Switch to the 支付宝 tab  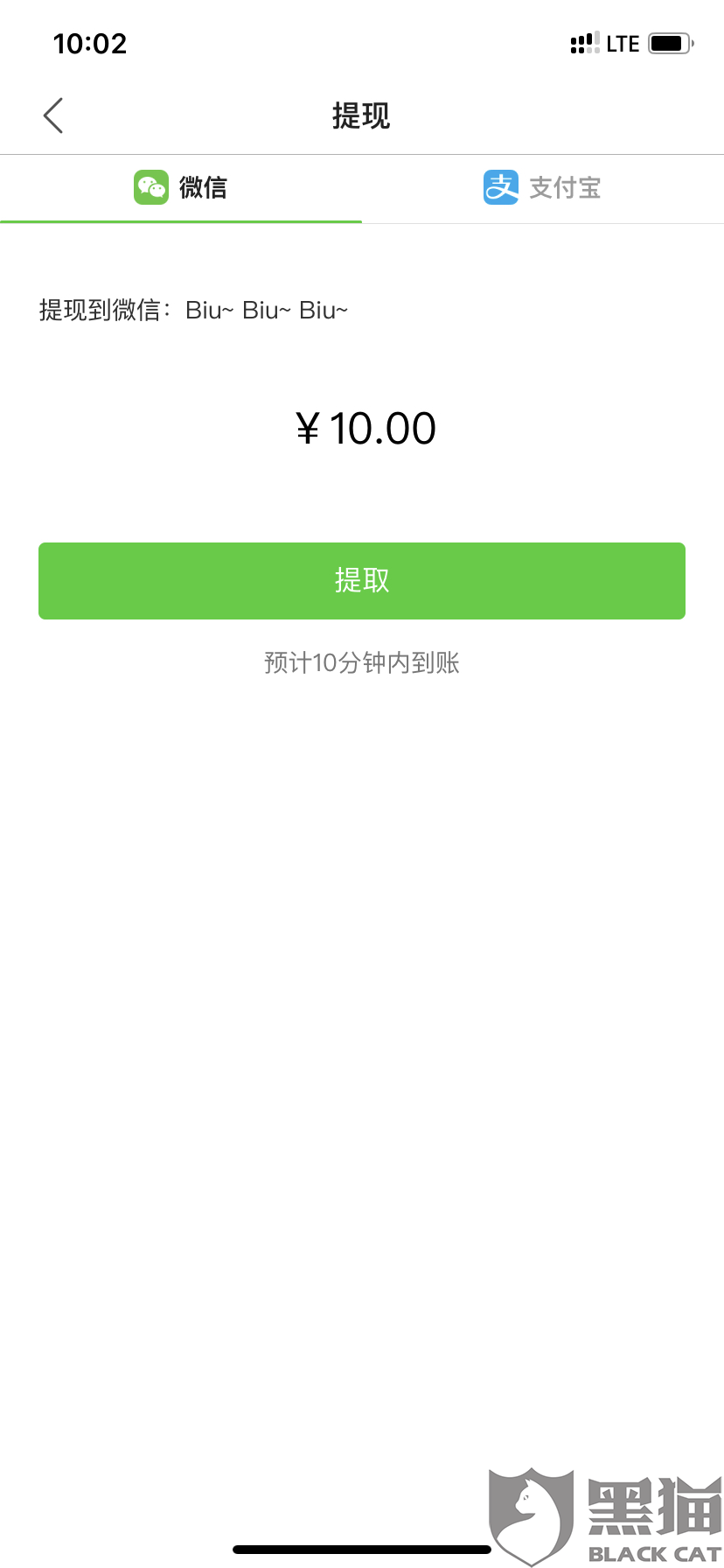(542, 187)
